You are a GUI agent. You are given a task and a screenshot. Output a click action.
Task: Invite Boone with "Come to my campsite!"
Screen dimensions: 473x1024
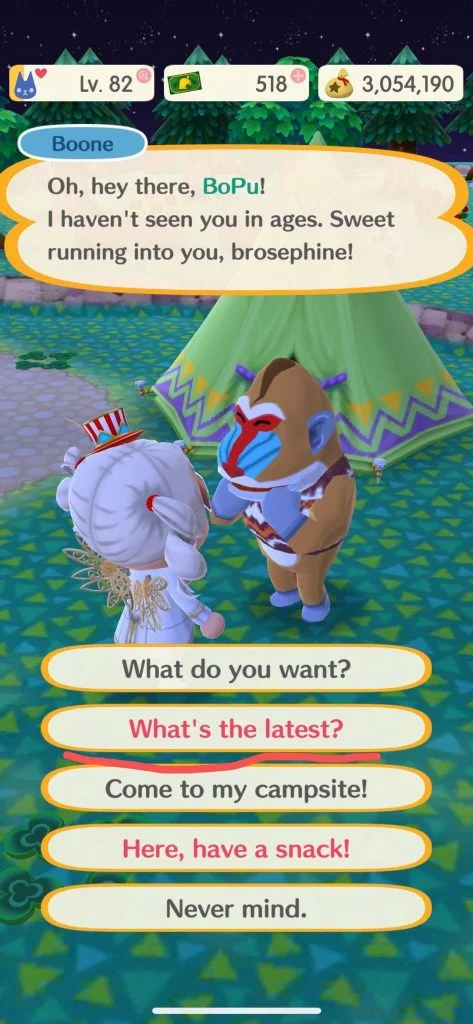point(236,789)
